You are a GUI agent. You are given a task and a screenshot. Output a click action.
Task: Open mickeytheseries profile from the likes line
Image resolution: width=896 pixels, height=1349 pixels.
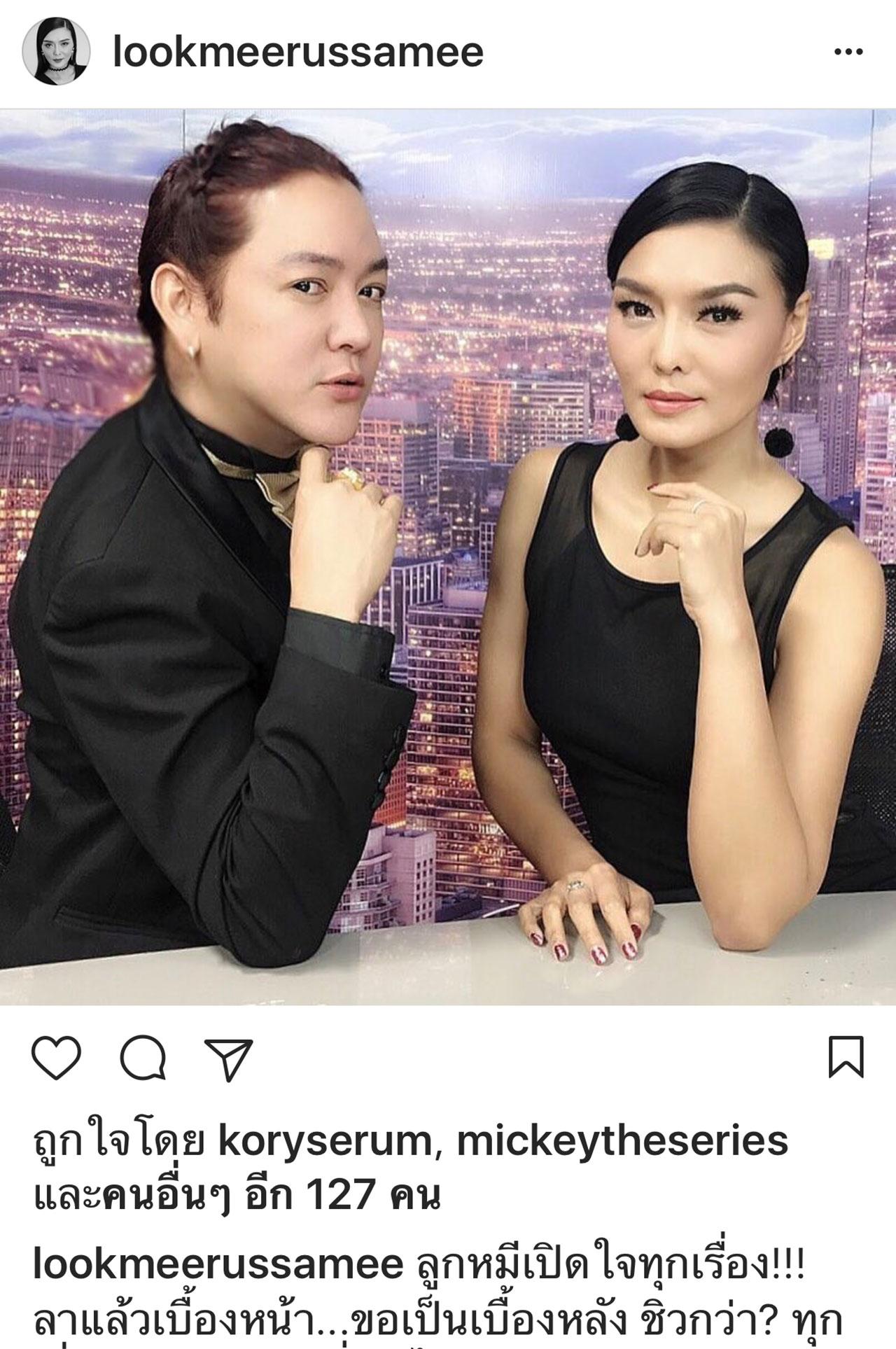tap(622, 1142)
